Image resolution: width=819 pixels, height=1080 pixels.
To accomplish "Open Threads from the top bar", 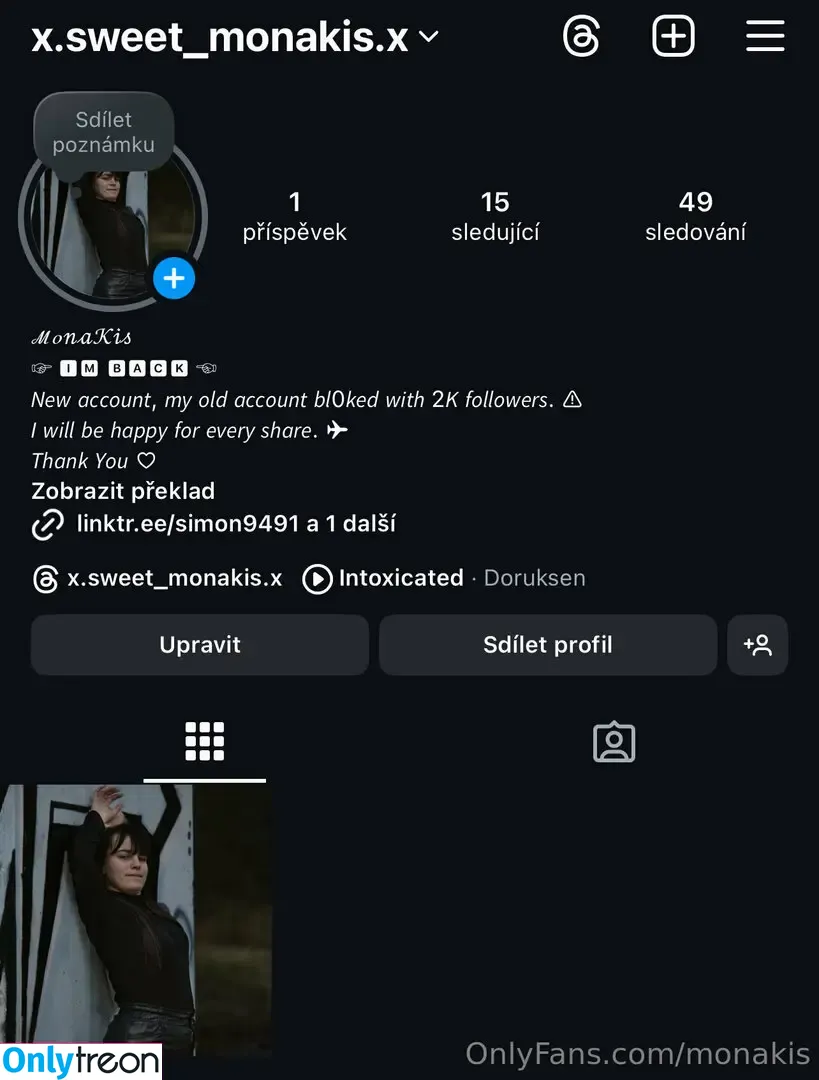I will pyautogui.click(x=582, y=37).
